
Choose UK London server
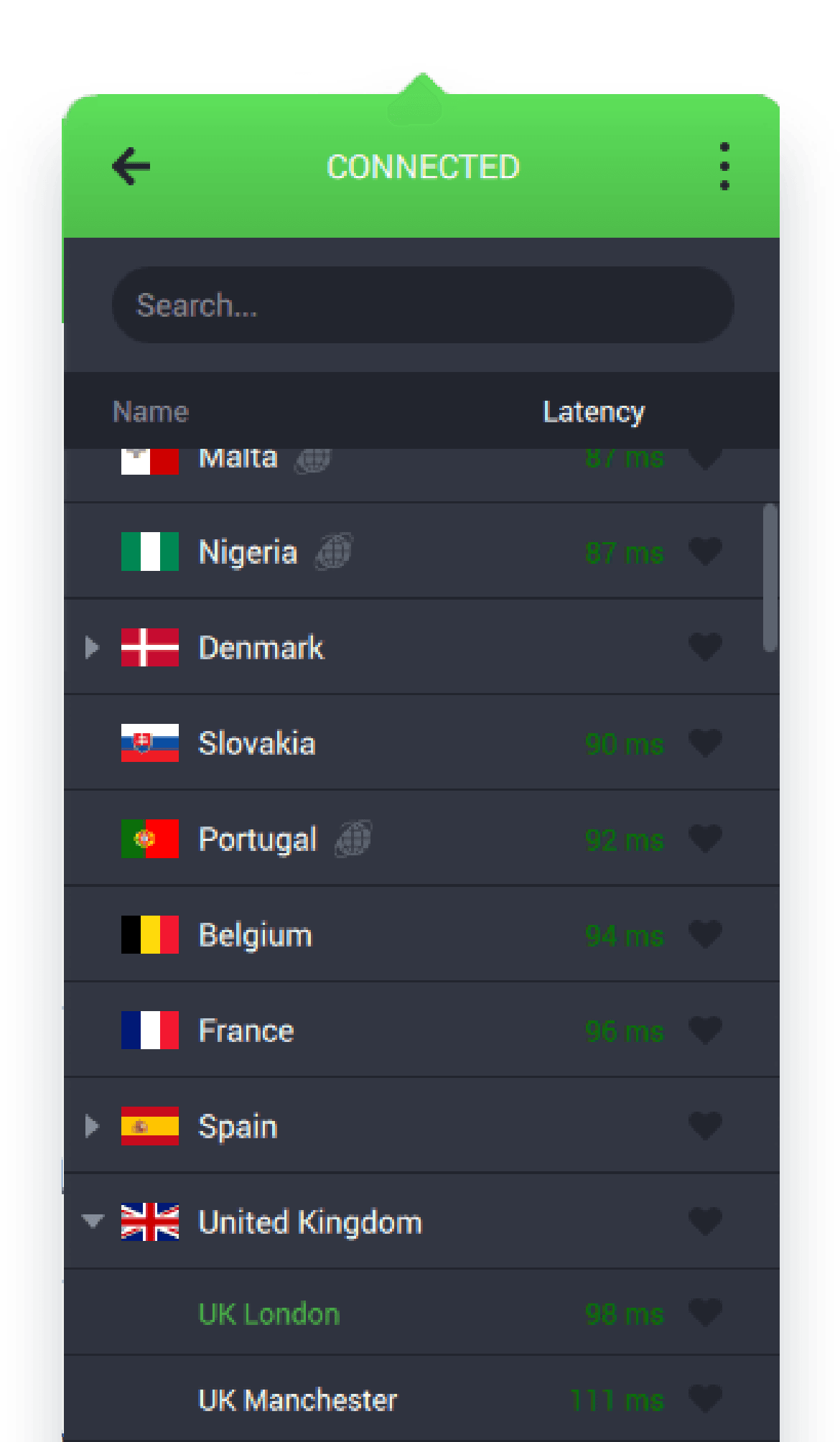coord(269,1314)
